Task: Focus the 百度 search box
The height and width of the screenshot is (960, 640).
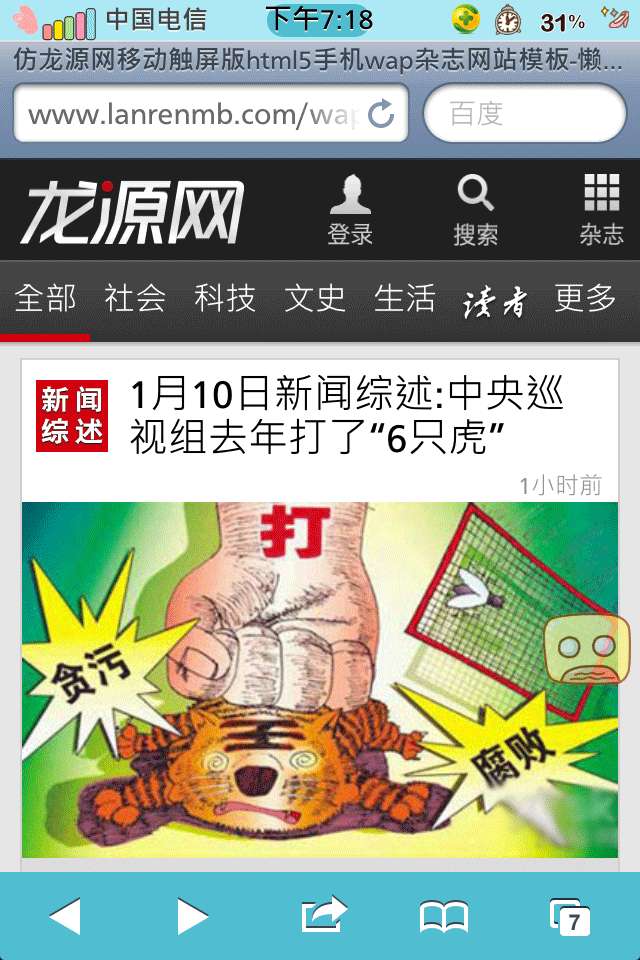Action: 524,114
